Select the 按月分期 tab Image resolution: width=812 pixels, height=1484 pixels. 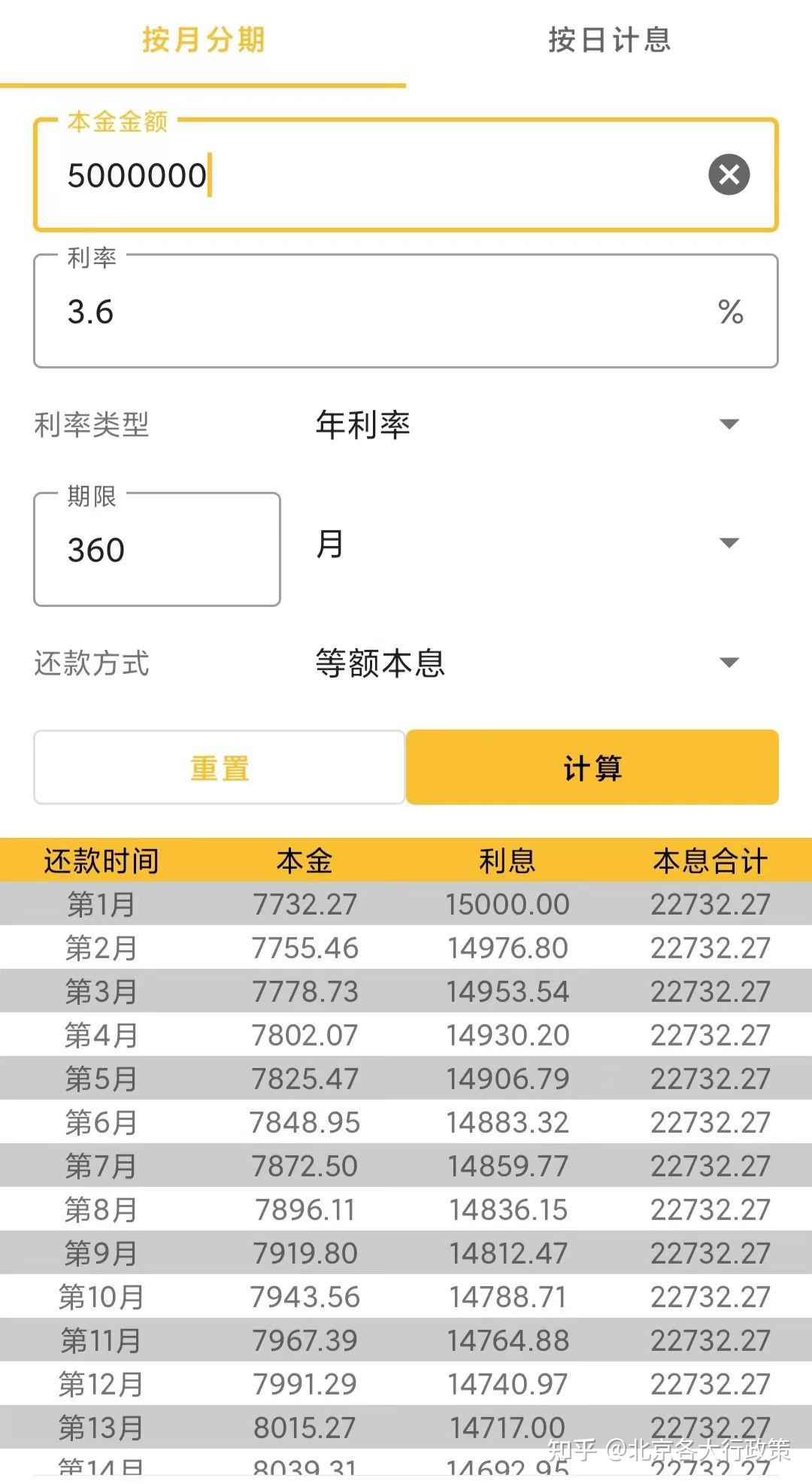(203, 41)
